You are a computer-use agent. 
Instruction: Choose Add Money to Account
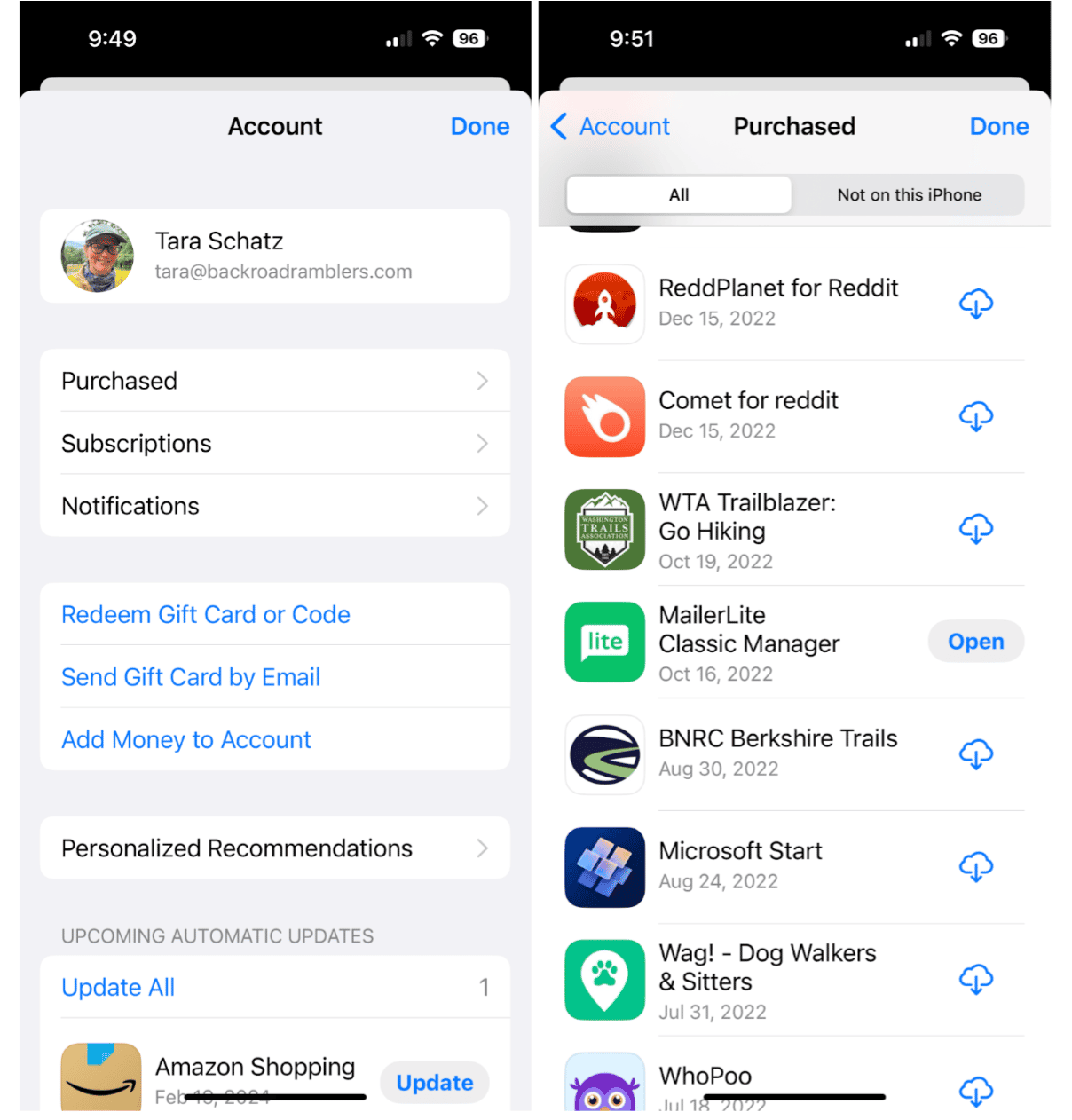point(186,739)
